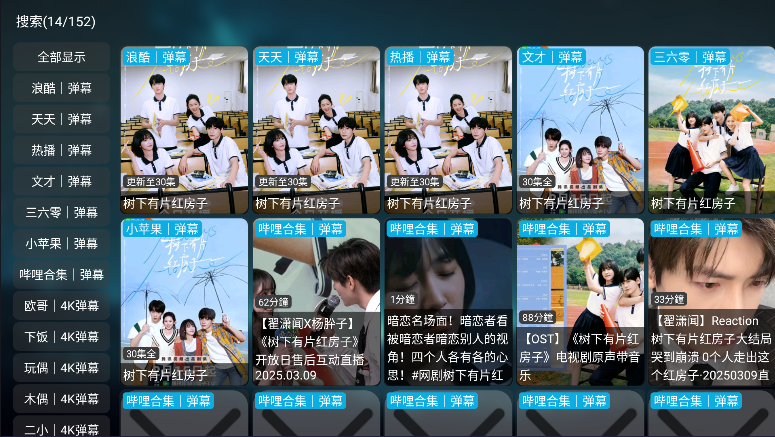
Task: Select 三六零｜弹幕 in the sidebar
Action: coord(61,212)
